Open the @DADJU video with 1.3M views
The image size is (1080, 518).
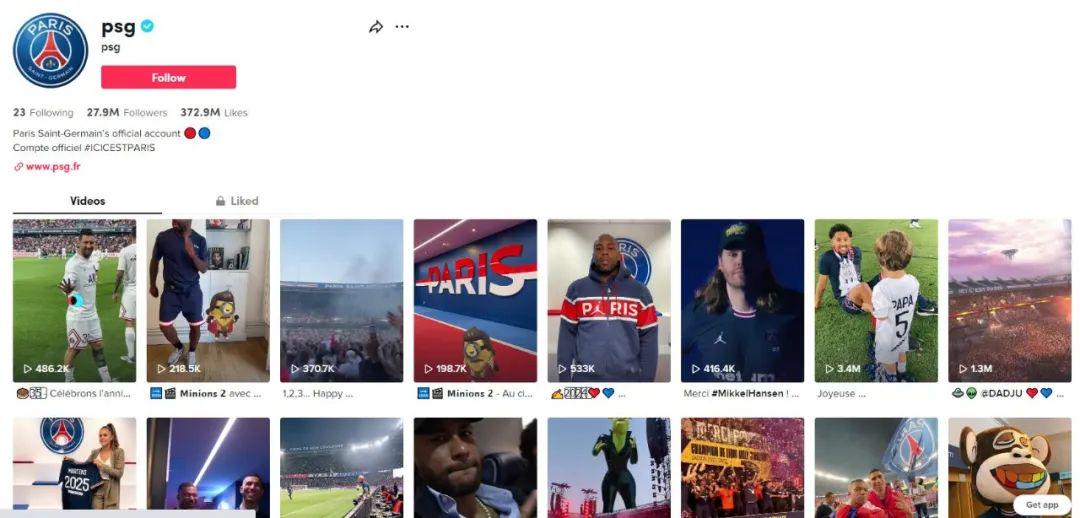(1010, 300)
